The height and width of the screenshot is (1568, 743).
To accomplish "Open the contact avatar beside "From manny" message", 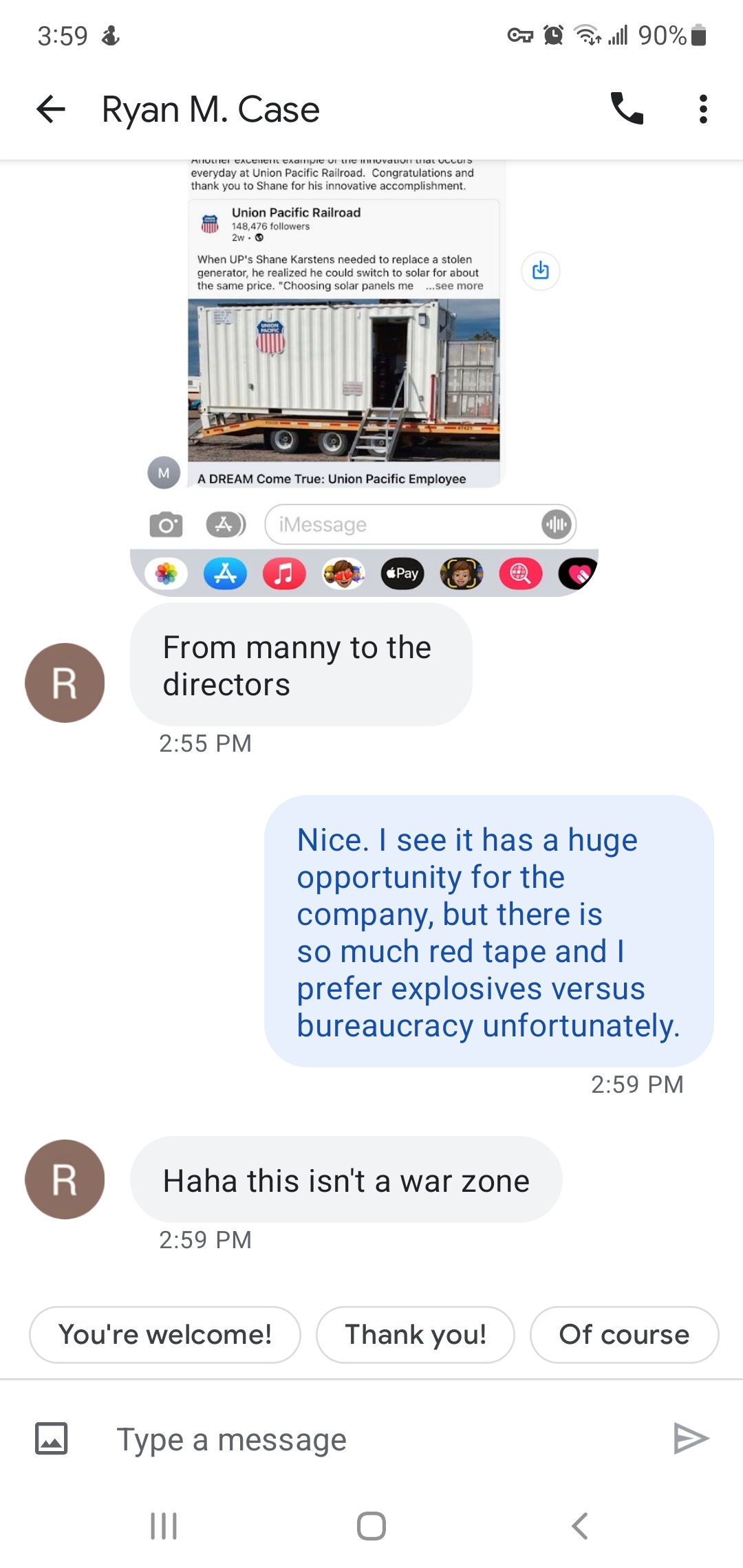I will click(65, 683).
